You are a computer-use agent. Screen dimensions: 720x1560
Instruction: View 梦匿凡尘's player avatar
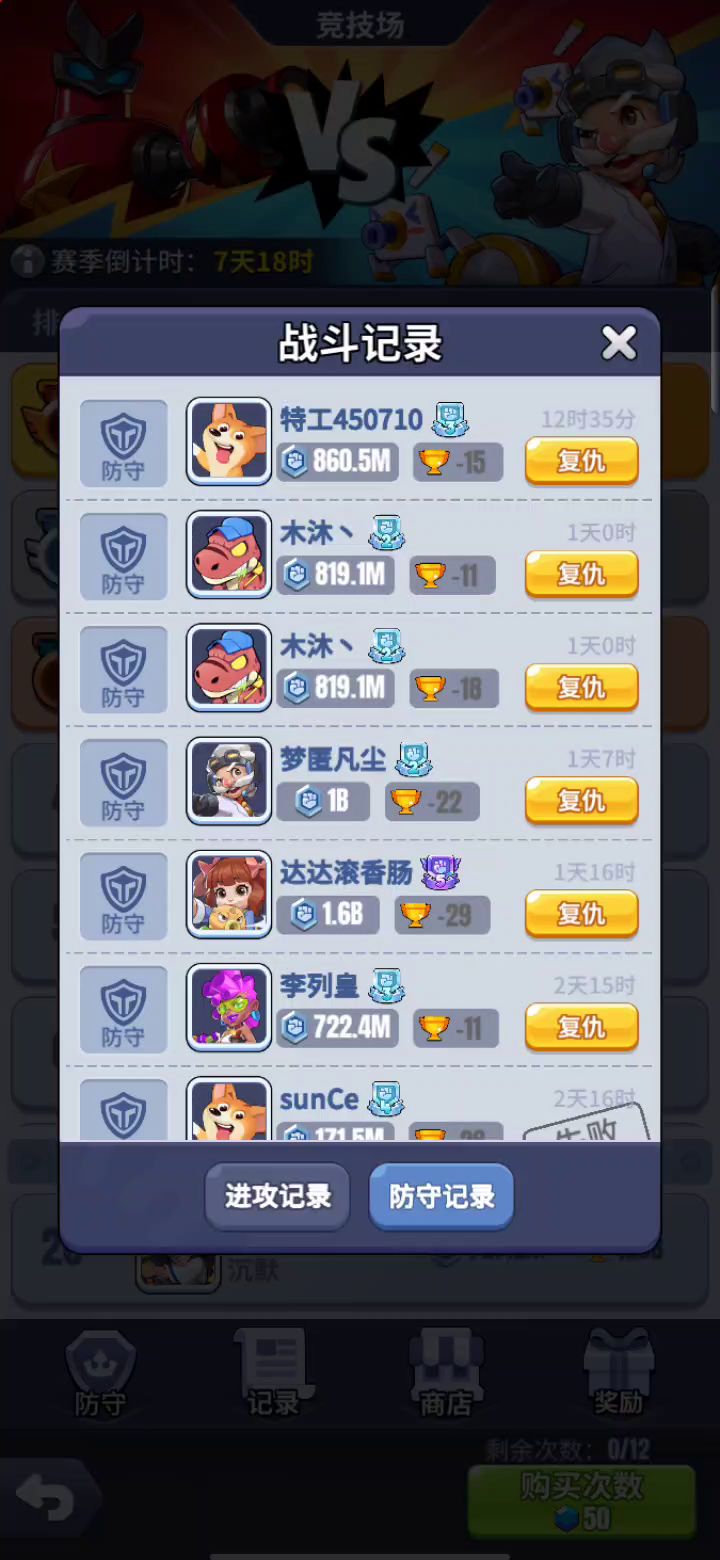(229, 781)
